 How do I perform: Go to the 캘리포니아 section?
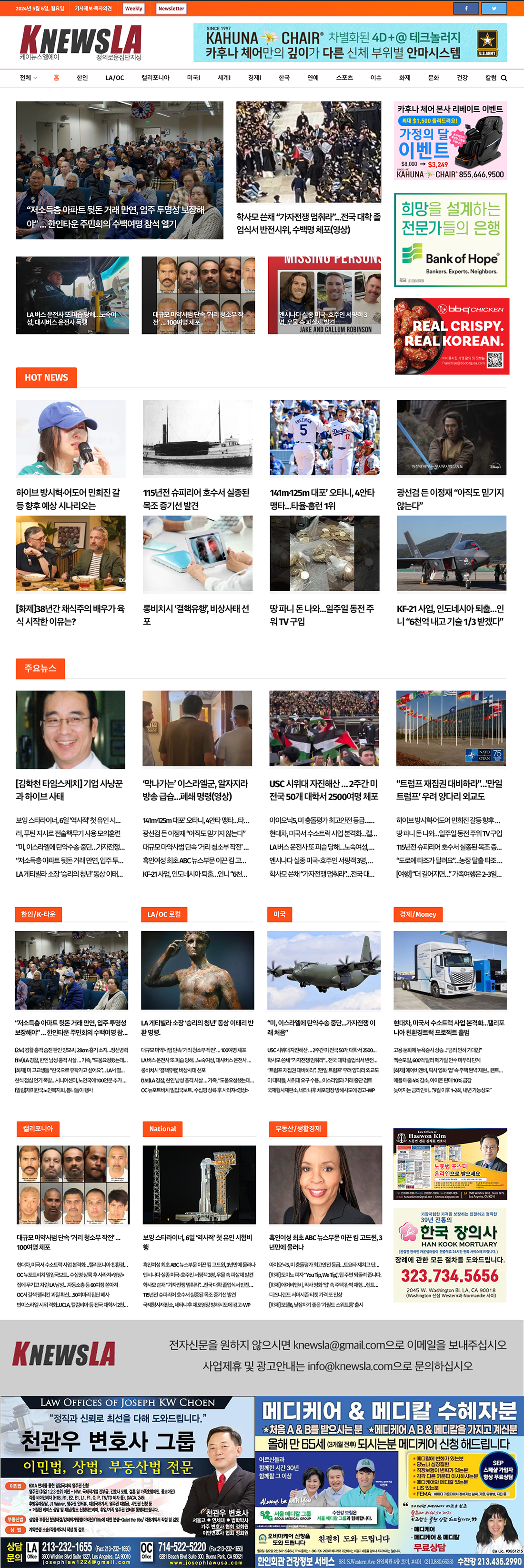point(155,78)
